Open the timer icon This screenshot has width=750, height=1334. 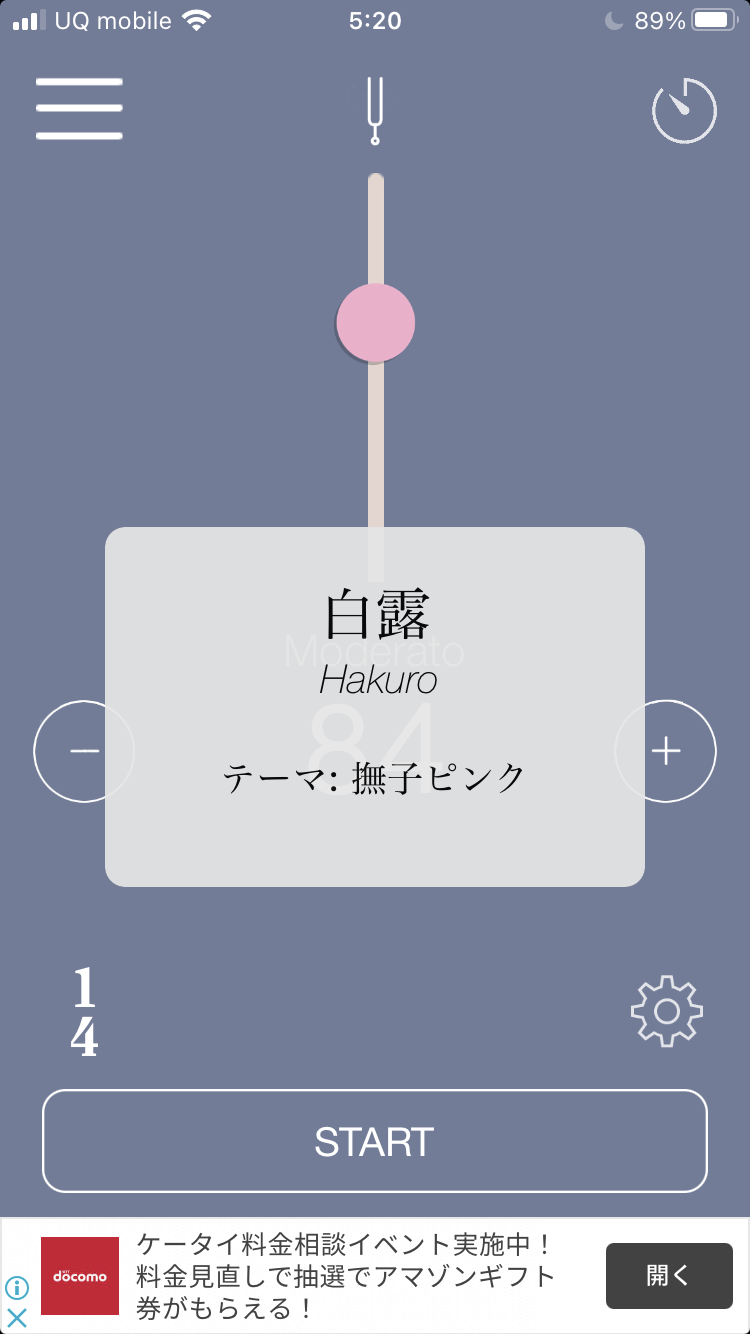(x=685, y=111)
